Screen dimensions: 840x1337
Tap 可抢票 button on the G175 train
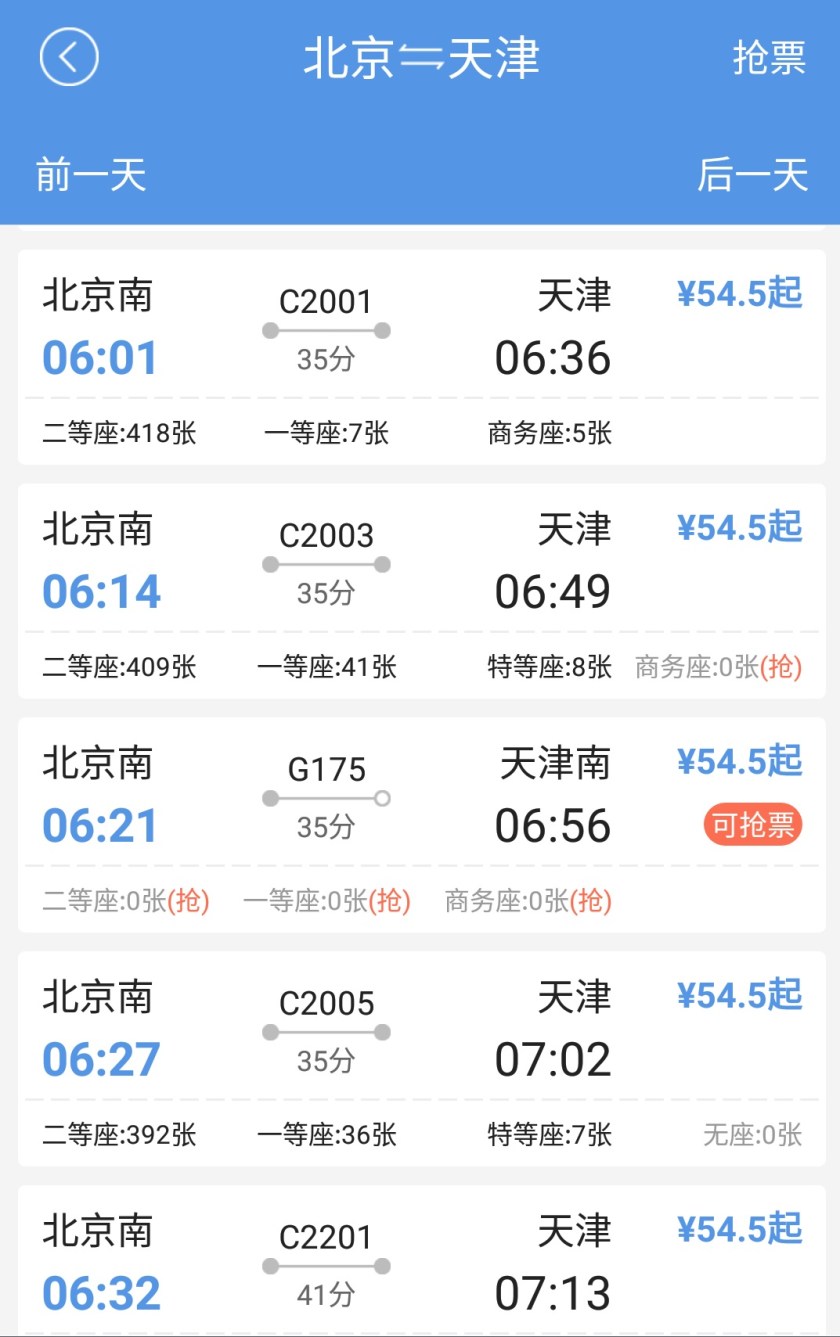pos(753,826)
